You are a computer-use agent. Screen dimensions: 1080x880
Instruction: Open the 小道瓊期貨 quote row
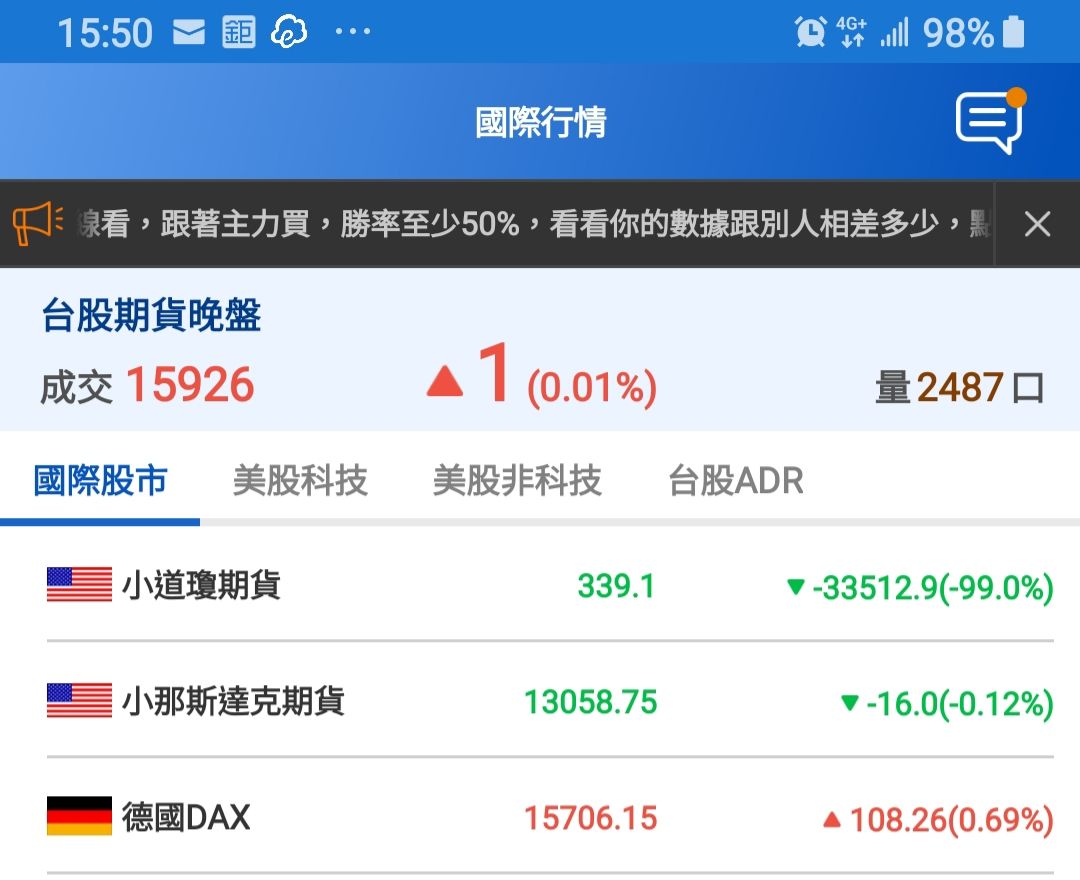click(540, 585)
